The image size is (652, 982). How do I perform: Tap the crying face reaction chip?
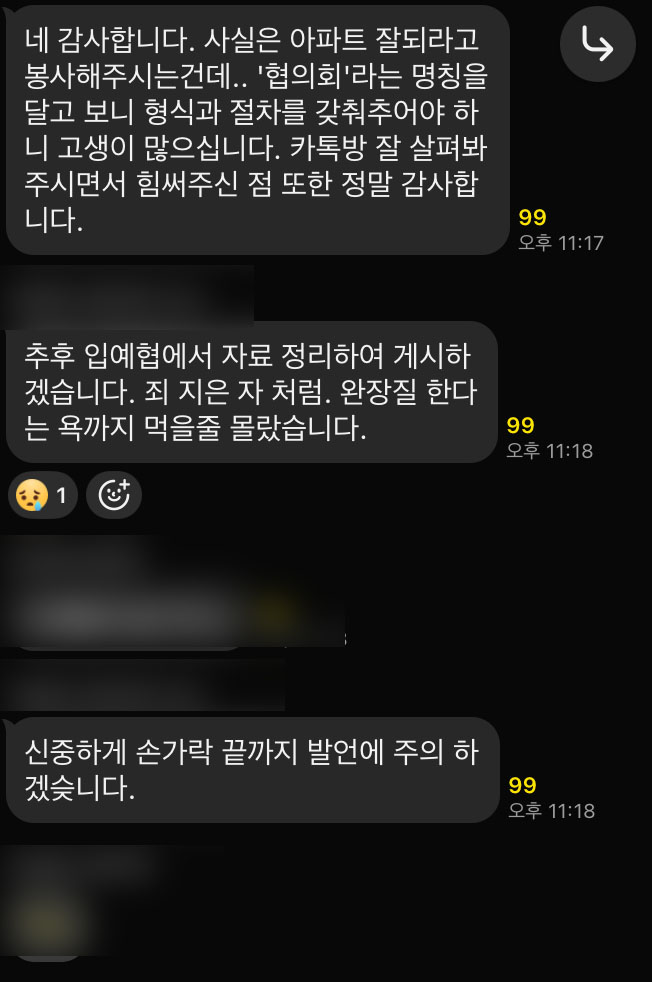pos(43,495)
